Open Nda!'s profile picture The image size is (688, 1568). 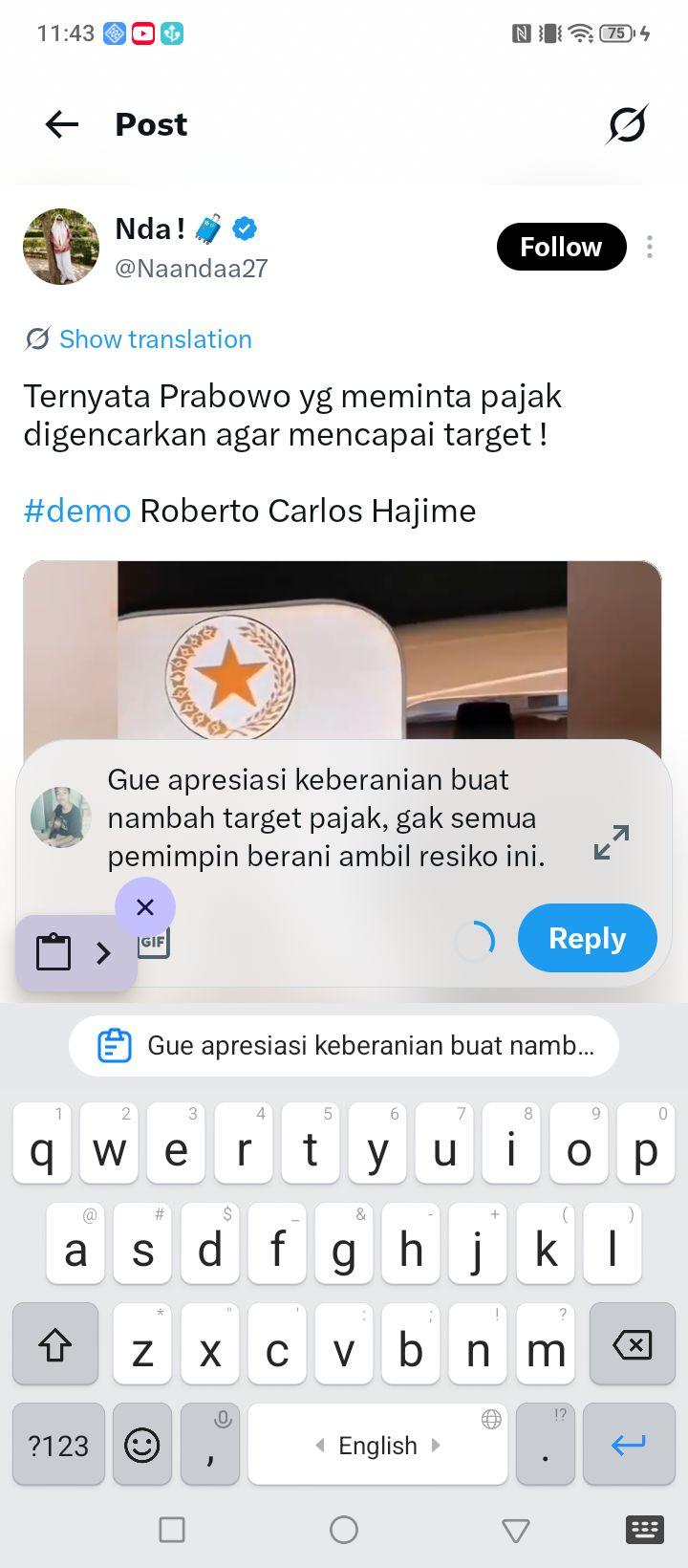(x=61, y=247)
